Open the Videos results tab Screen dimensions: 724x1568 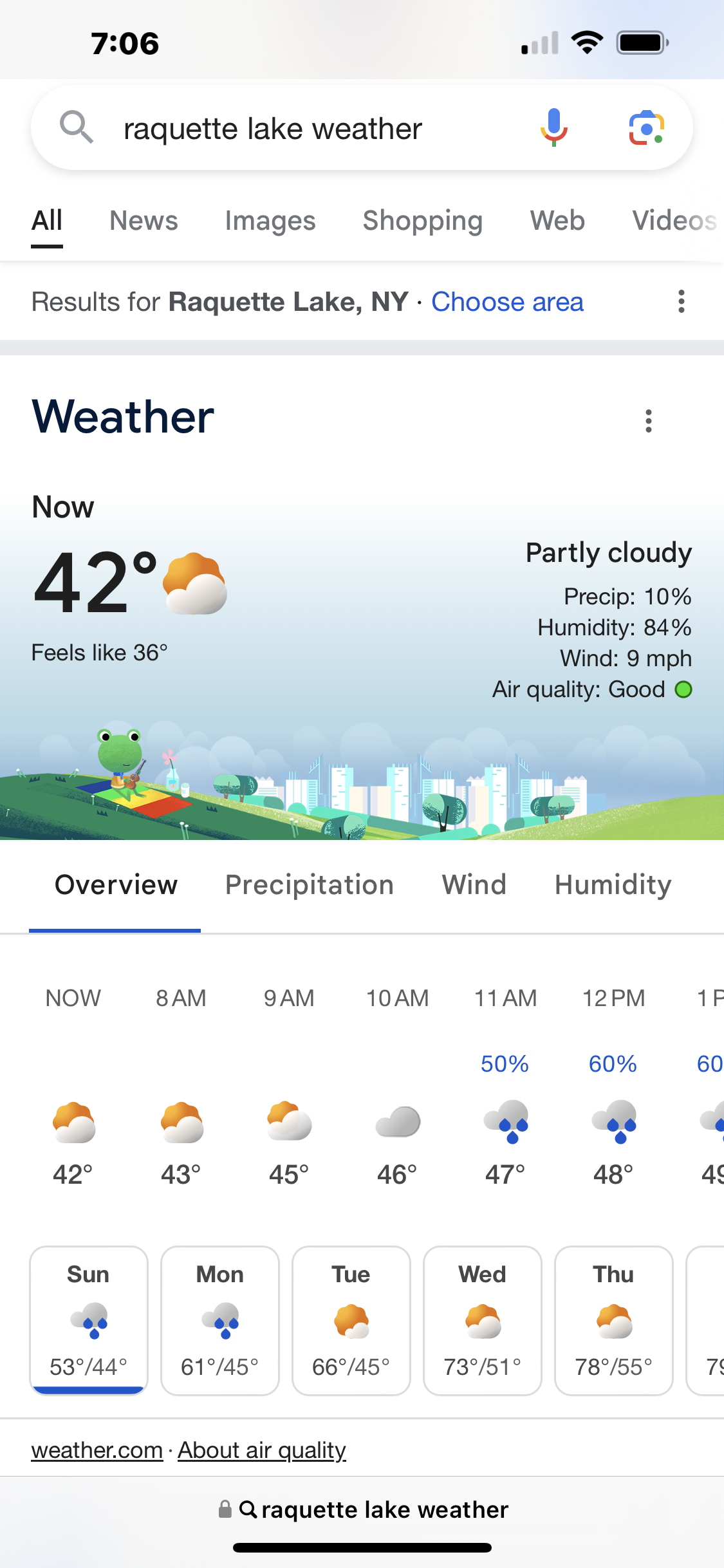coord(674,221)
